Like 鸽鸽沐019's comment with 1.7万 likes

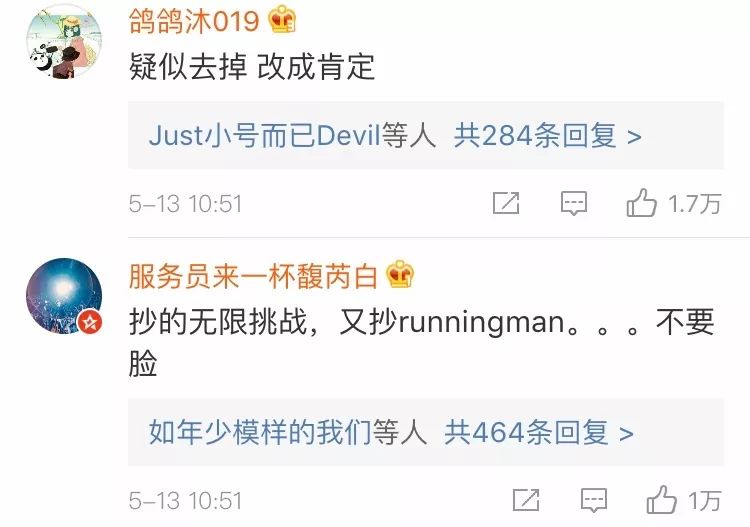(x=641, y=204)
